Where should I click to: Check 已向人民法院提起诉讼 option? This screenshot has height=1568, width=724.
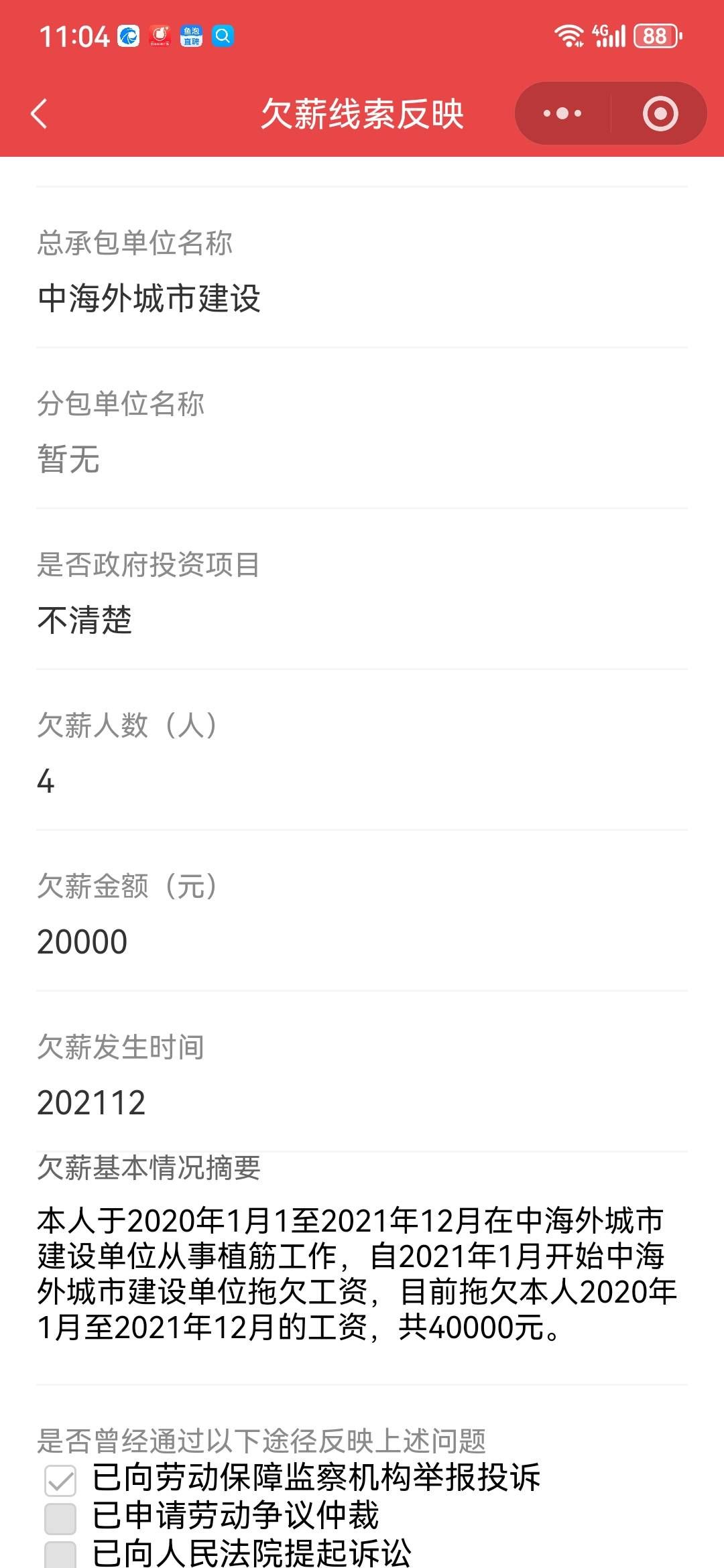[60, 1553]
